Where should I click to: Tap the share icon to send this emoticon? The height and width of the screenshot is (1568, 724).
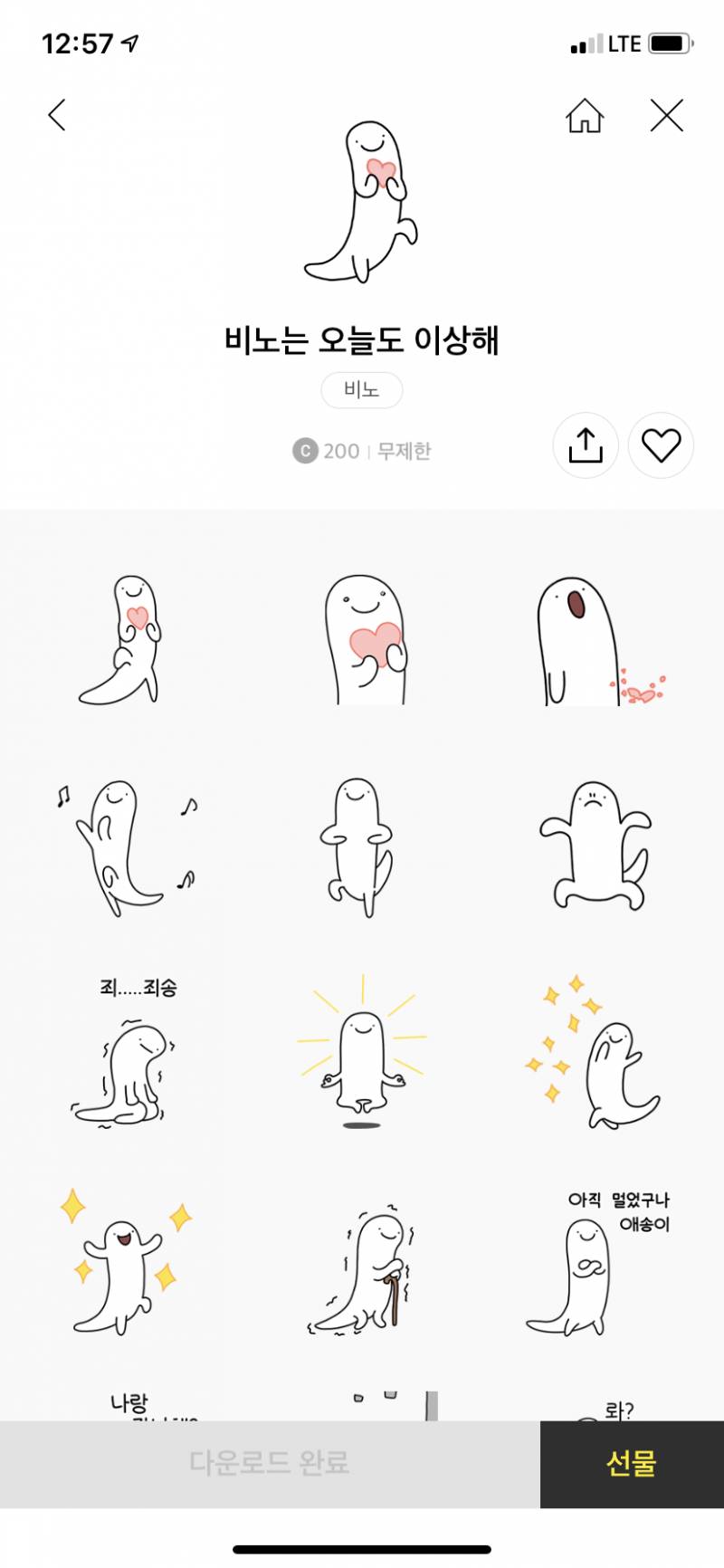tap(585, 445)
